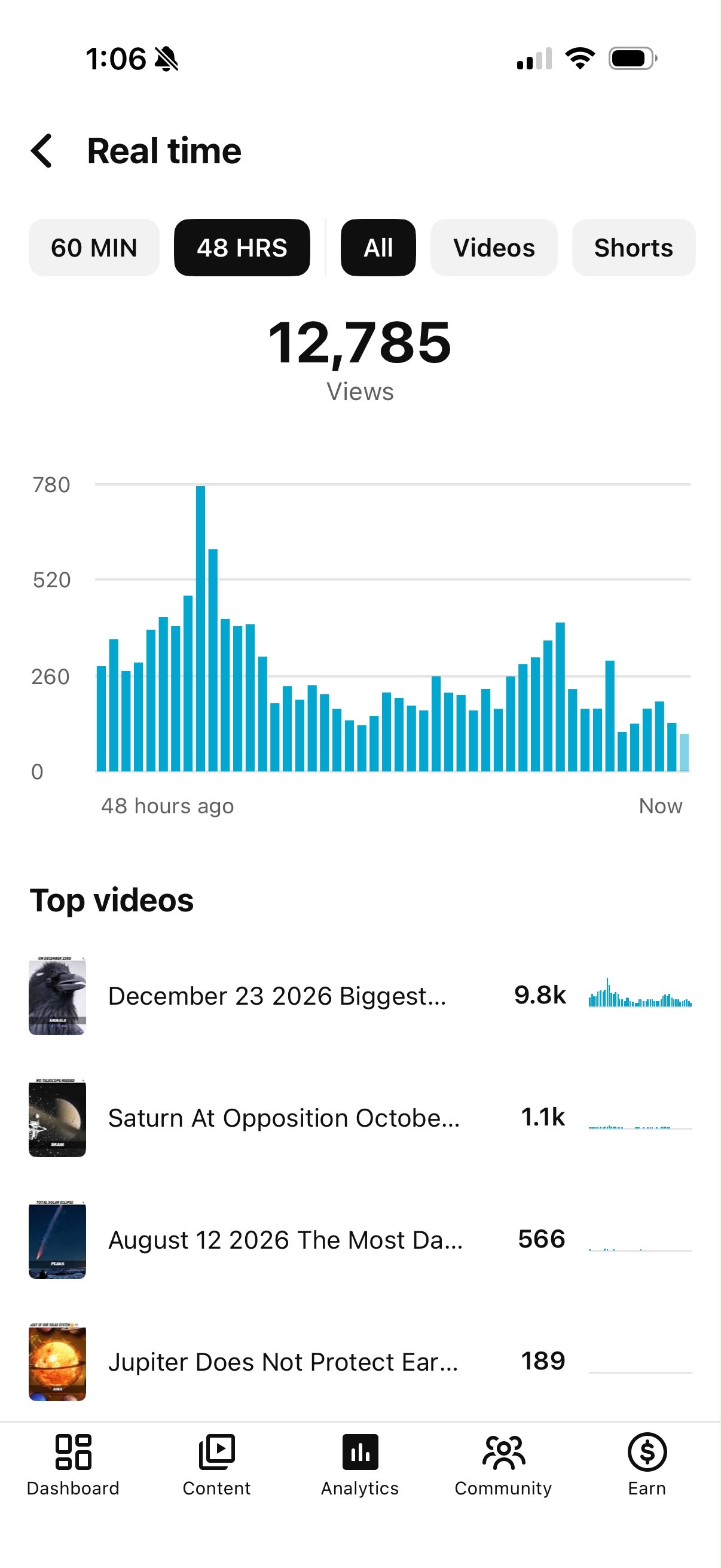
Task: Switch to the 60 MIN range
Action: pos(94,248)
